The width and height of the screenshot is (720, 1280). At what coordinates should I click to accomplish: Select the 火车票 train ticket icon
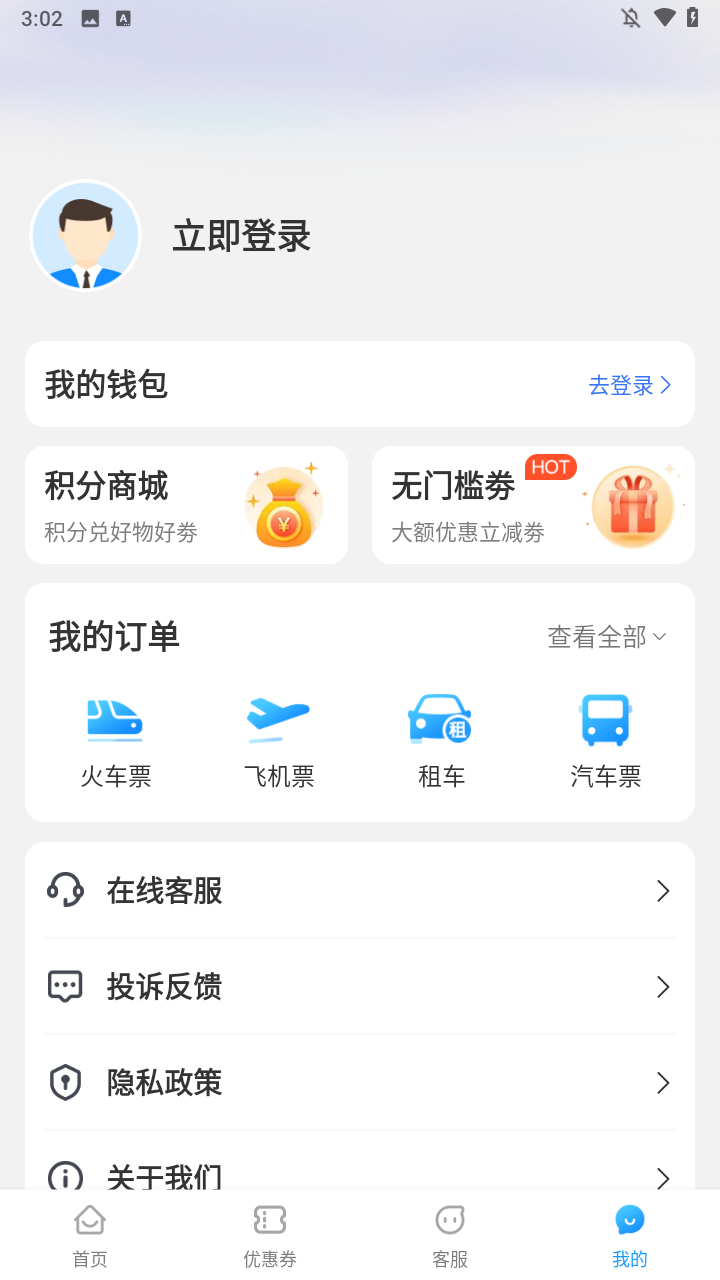(114, 718)
